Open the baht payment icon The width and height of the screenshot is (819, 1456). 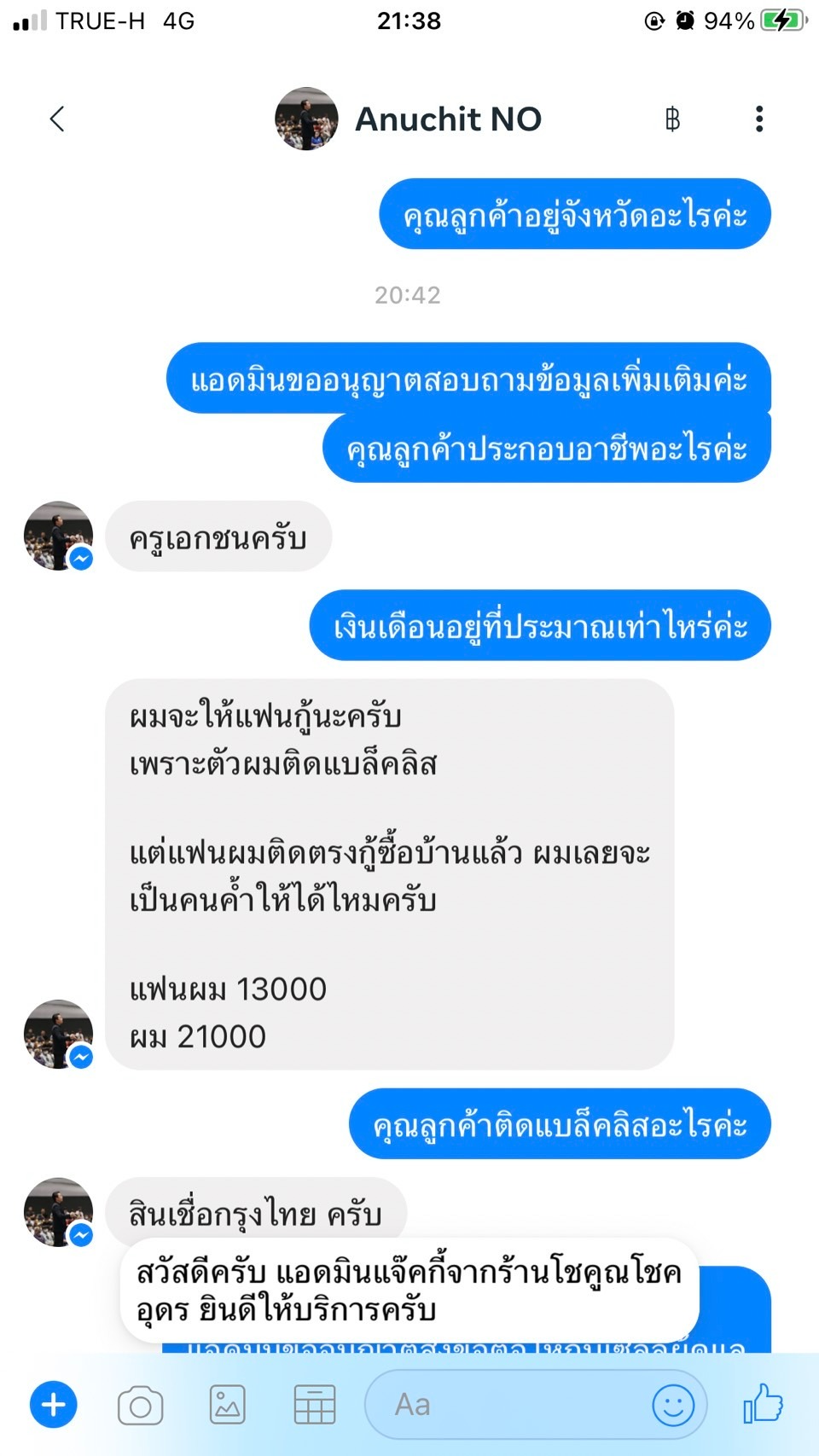coord(672,119)
